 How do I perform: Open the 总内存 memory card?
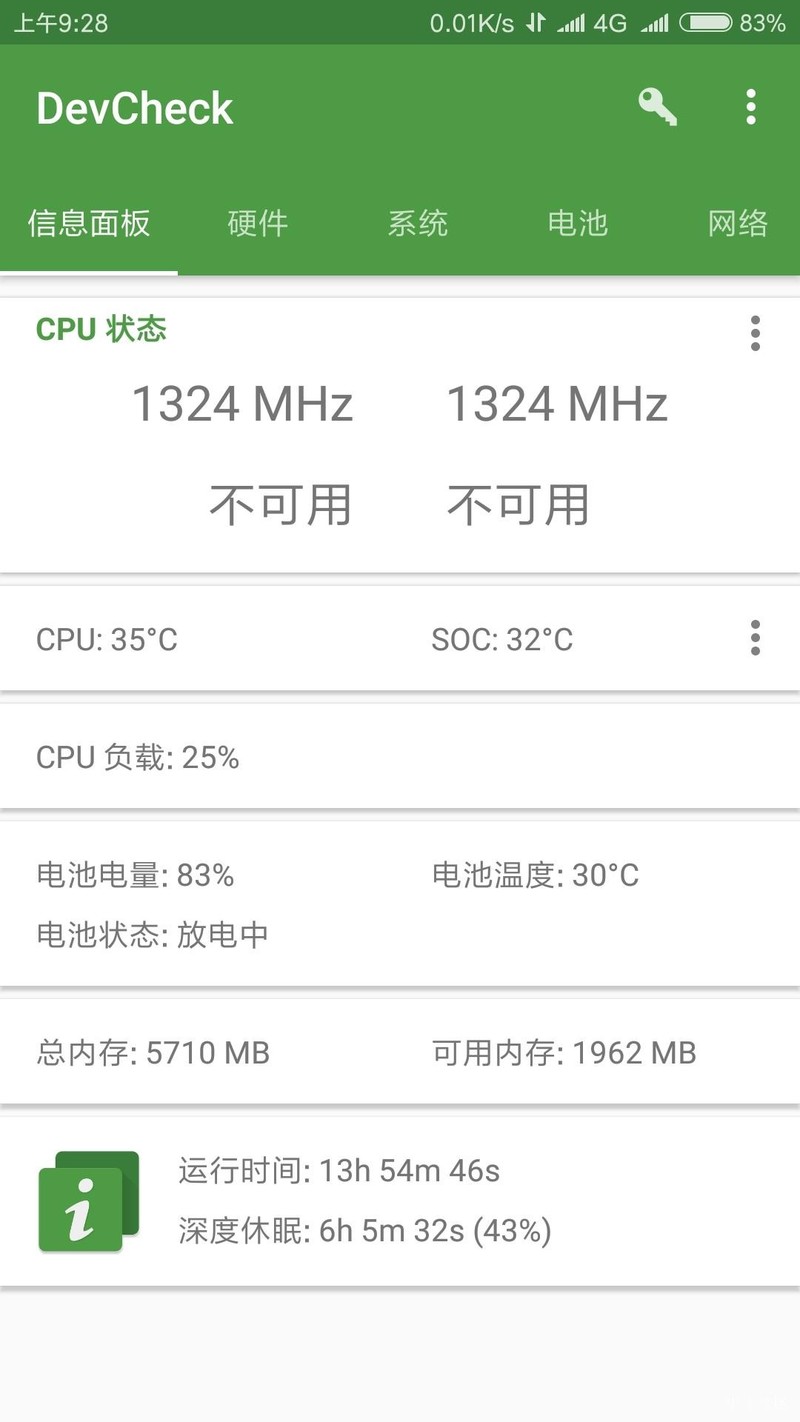(400, 1052)
